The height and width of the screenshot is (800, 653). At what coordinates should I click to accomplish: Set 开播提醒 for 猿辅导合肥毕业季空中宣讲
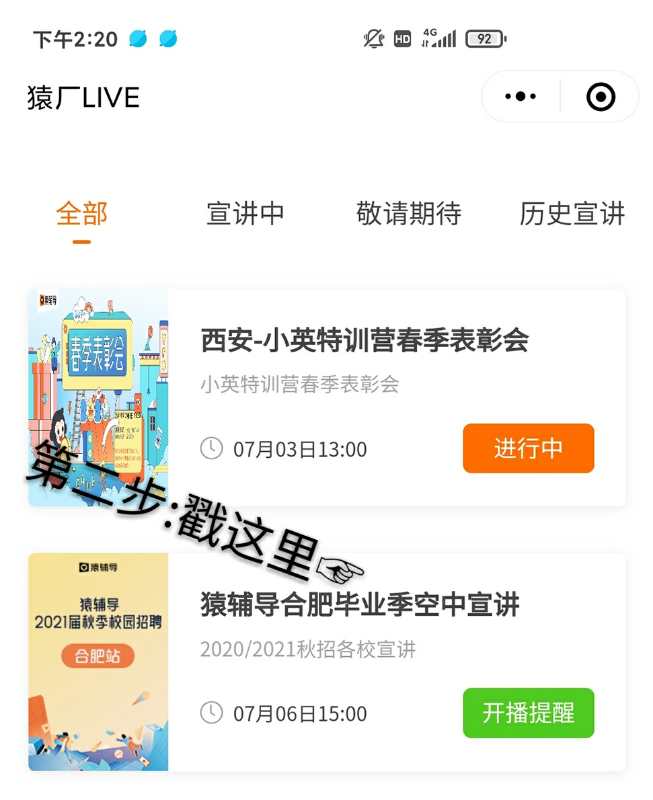click(x=528, y=713)
